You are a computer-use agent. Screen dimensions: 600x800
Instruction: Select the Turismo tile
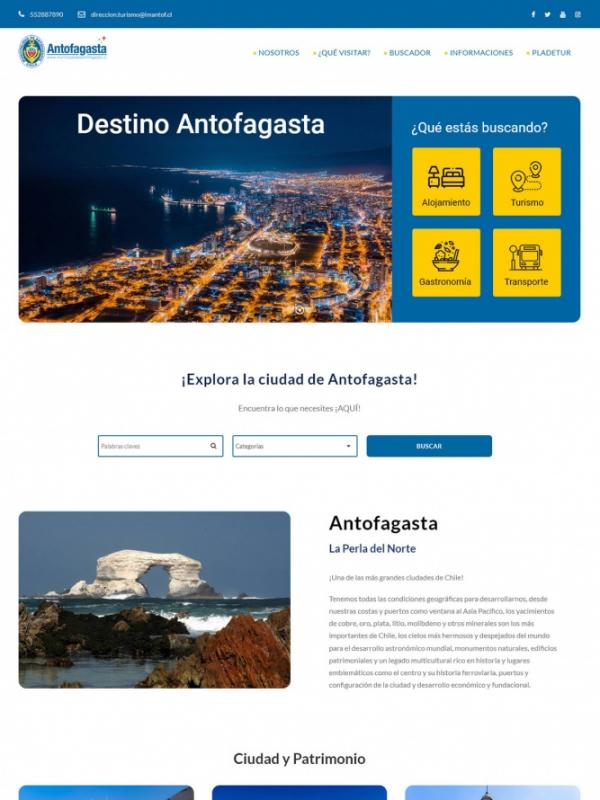click(527, 181)
